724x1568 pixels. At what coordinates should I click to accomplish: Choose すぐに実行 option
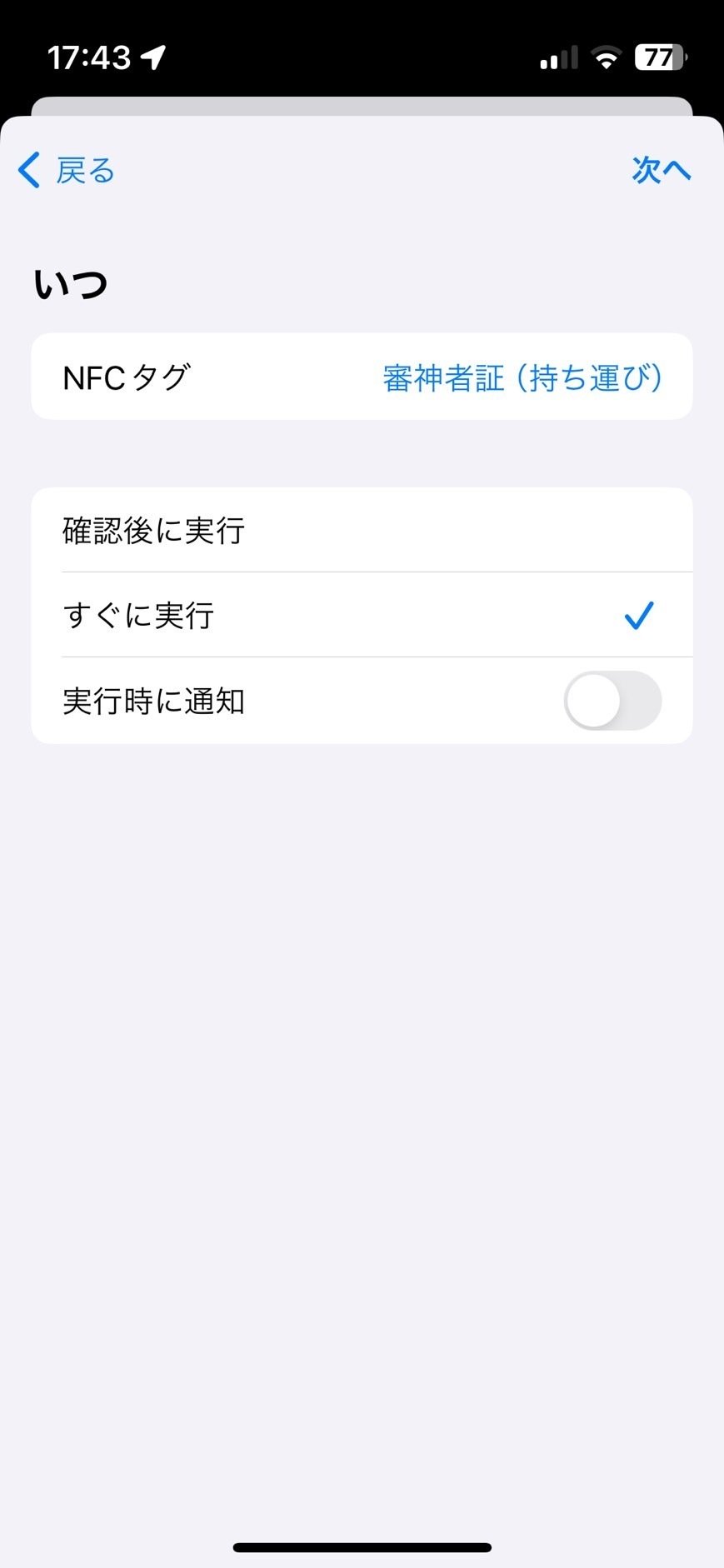click(362, 616)
